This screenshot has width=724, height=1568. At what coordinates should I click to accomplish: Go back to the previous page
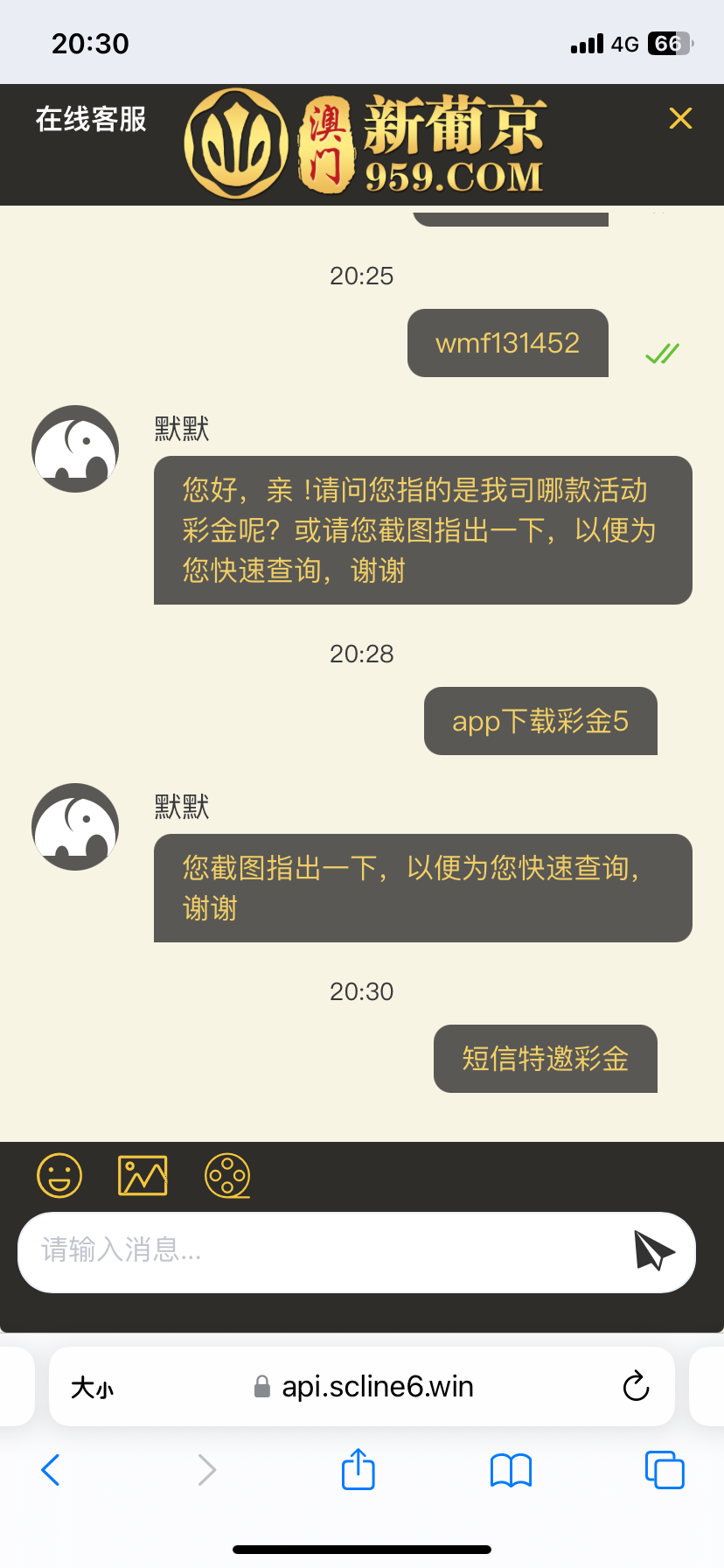tap(51, 1470)
